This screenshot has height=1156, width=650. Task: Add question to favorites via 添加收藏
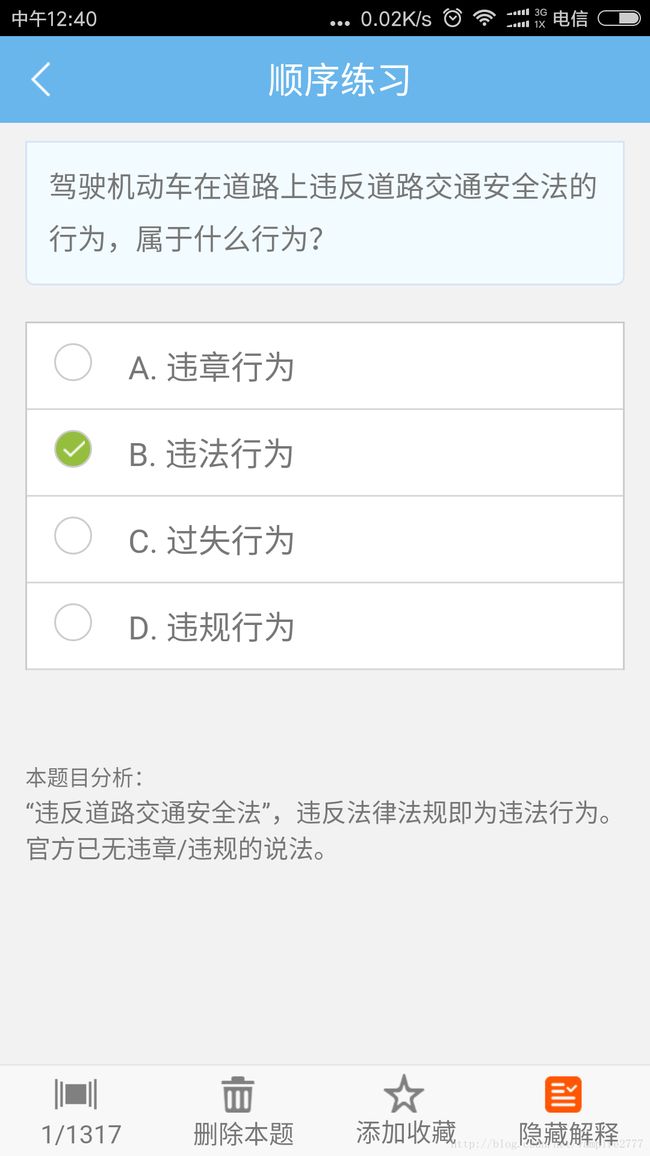405,1110
